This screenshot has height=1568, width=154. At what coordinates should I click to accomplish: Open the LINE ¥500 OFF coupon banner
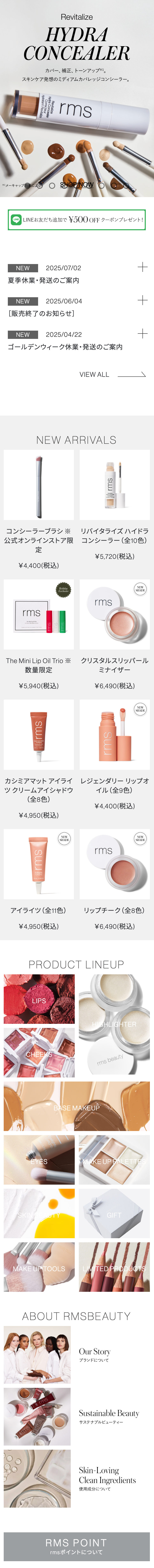pos(77,220)
